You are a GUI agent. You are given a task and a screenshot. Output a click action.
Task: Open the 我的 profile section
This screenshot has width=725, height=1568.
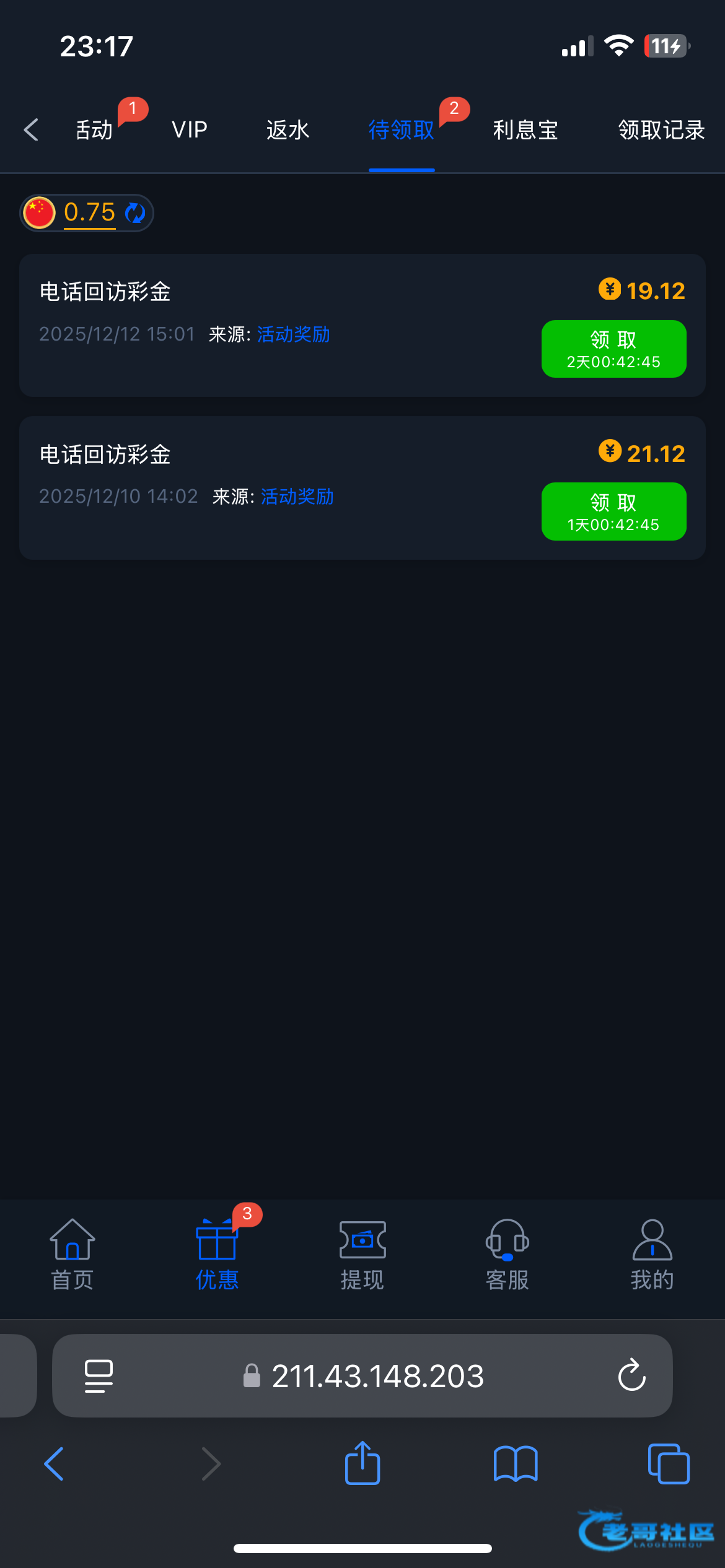tap(652, 1255)
